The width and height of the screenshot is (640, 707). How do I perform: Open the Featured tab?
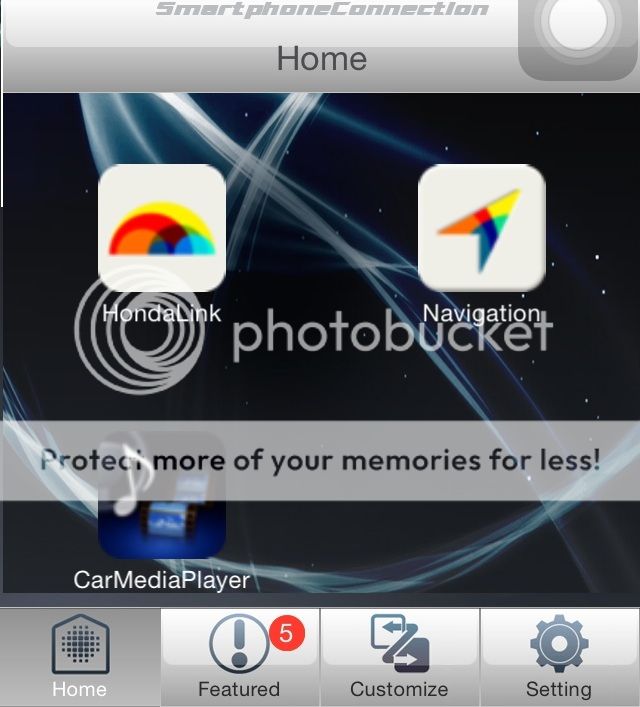[x=240, y=657]
